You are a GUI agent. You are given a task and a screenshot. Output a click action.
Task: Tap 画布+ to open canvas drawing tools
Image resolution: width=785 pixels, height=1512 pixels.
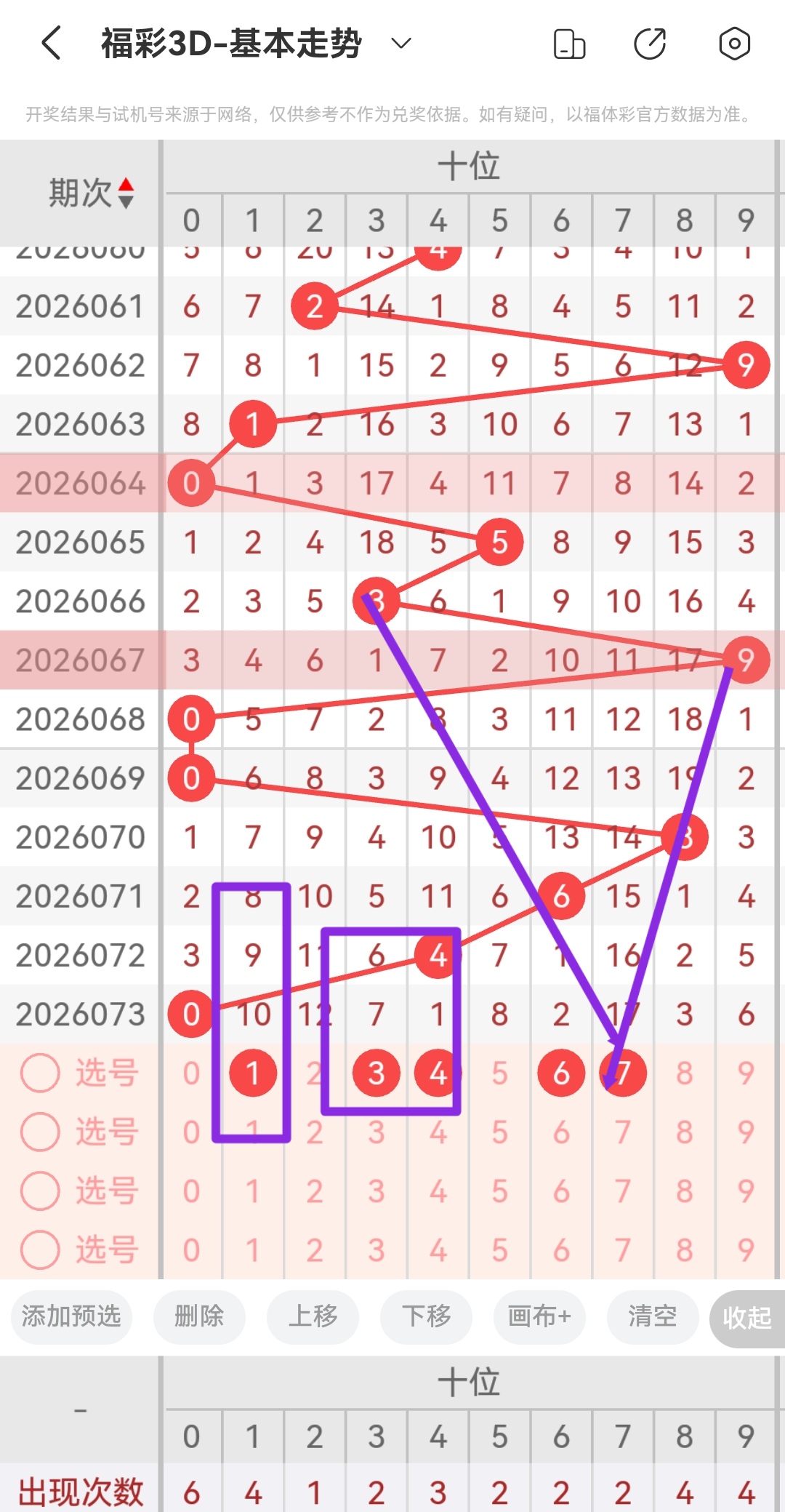tap(539, 1317)
